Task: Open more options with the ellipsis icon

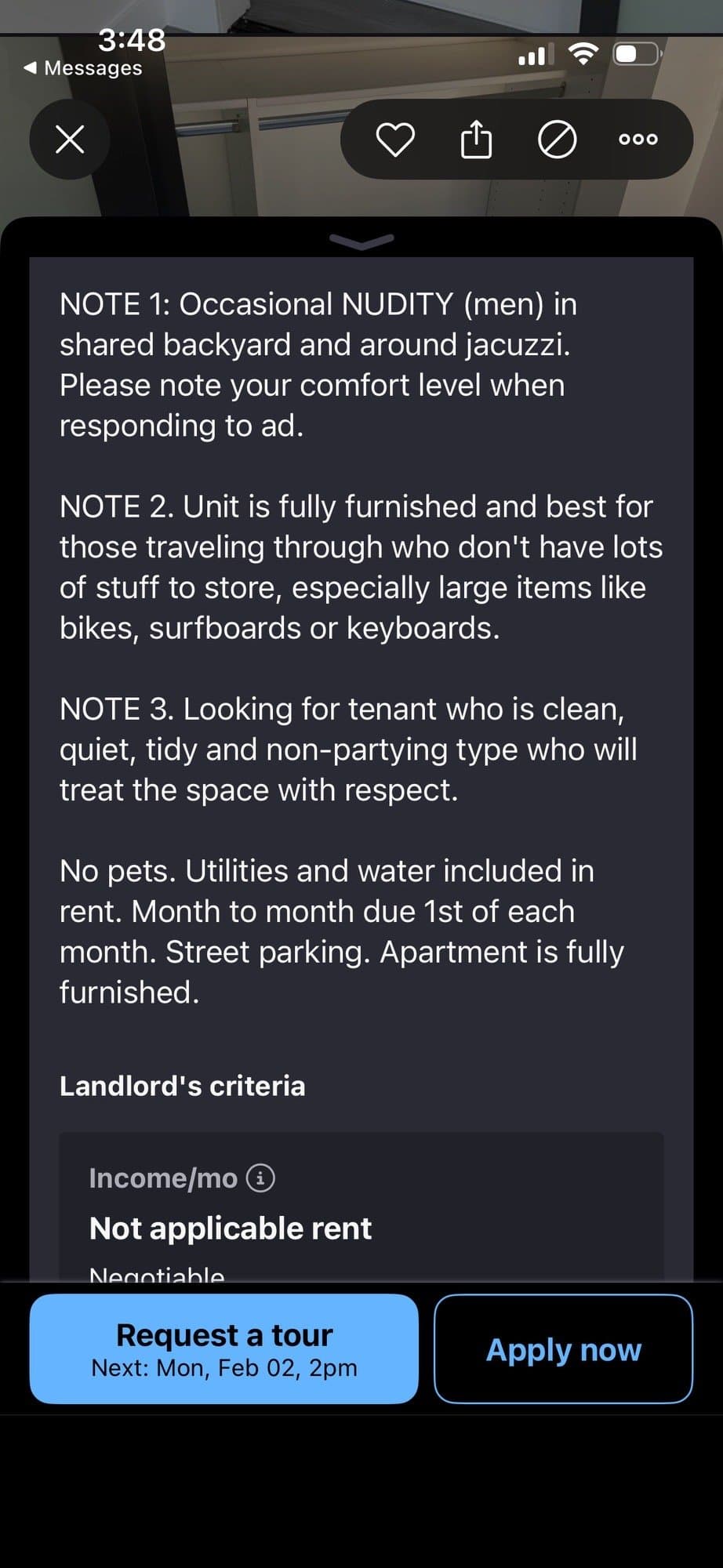Action: pos(638,140)
